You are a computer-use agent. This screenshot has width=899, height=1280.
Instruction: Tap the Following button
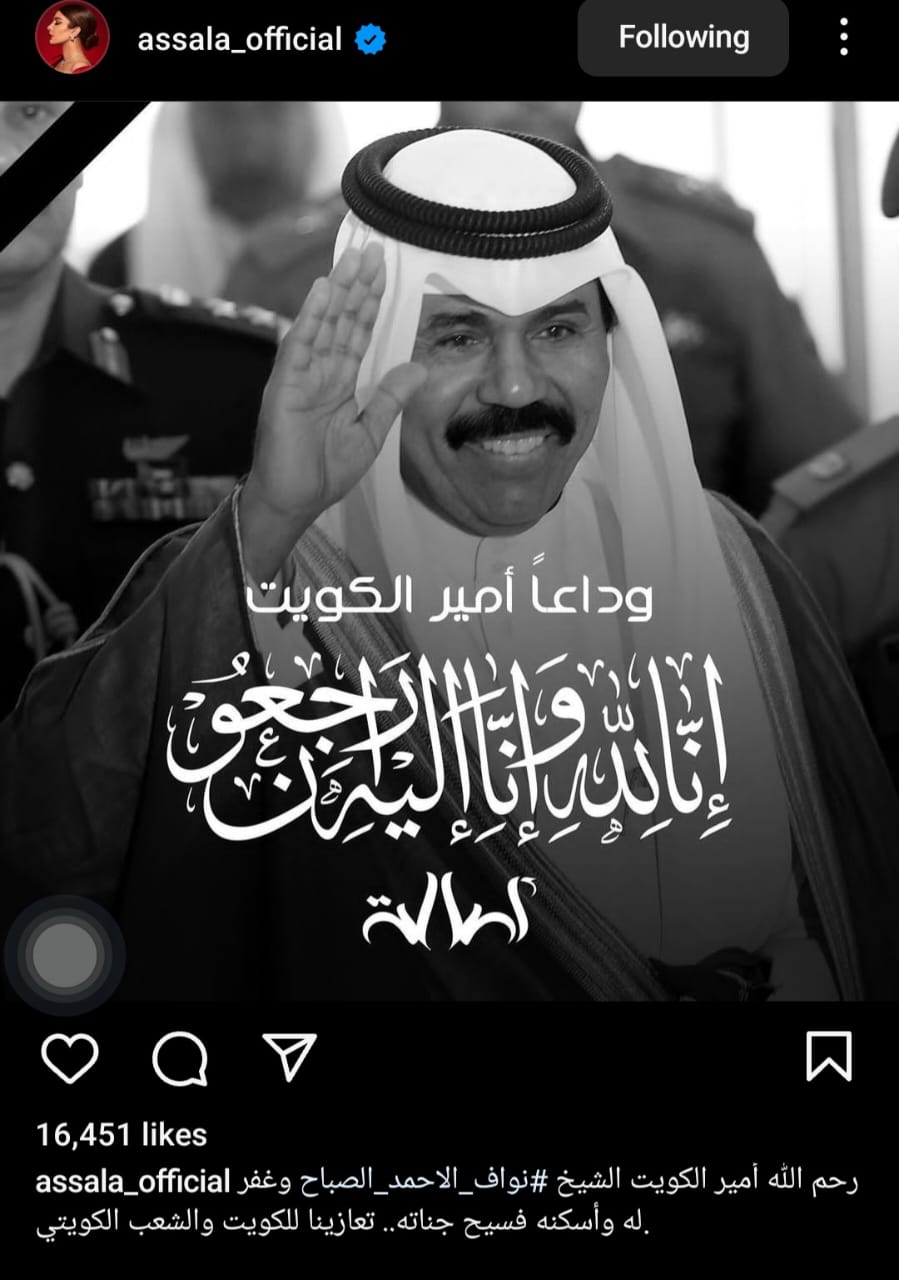point(683,38)
